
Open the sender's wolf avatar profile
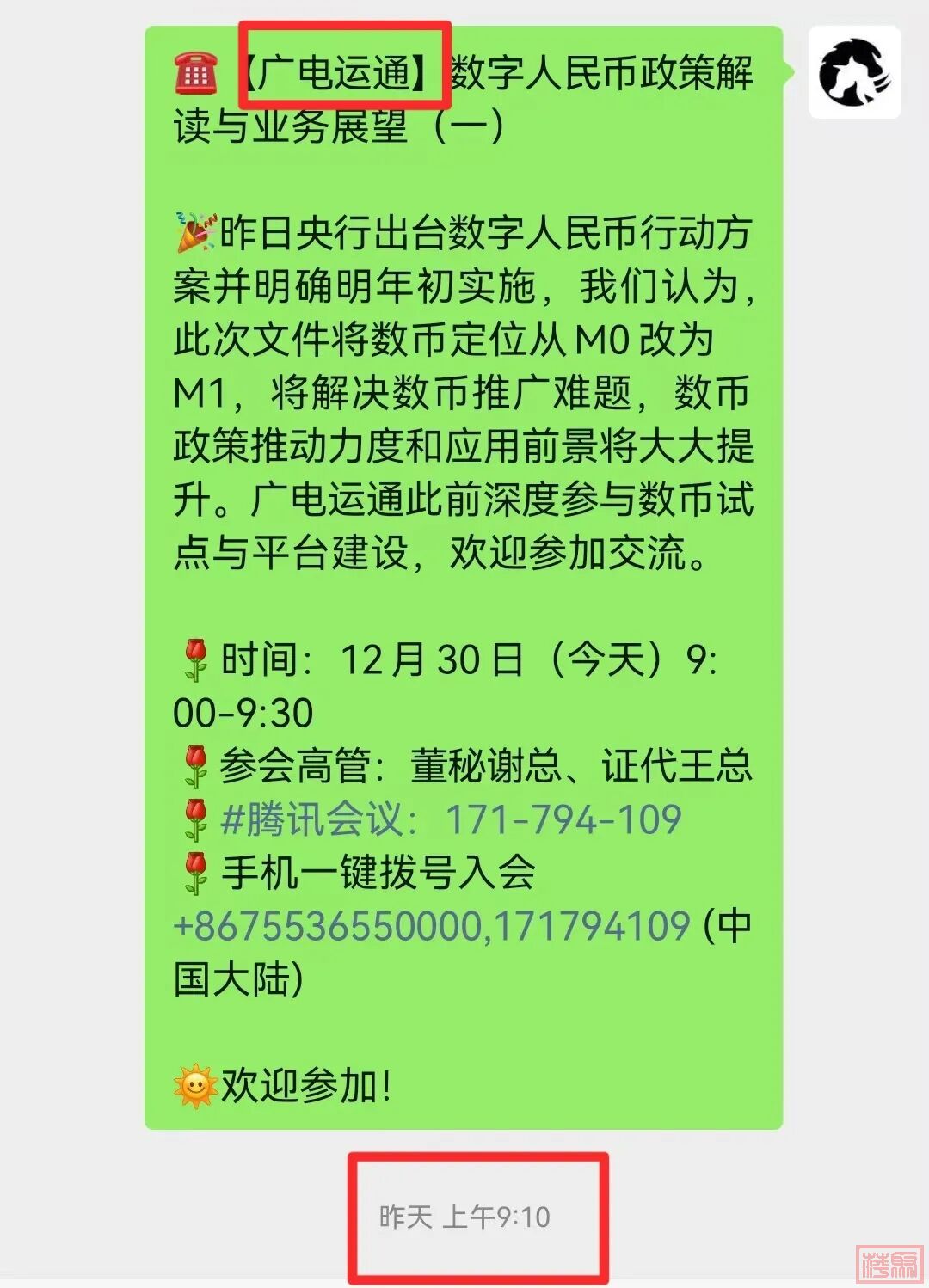(854, 72)
